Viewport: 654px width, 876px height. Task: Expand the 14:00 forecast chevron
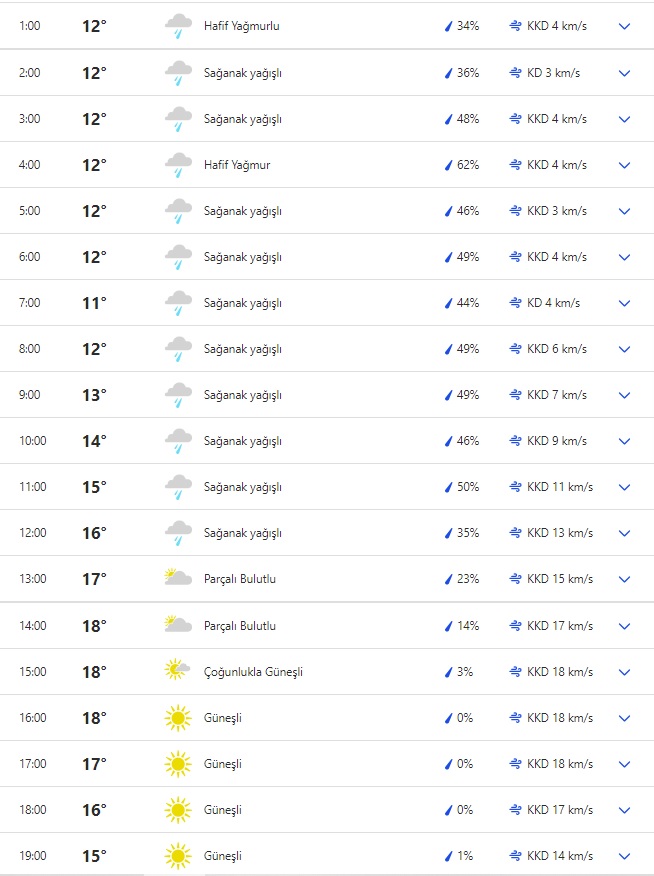click(625, 626)
